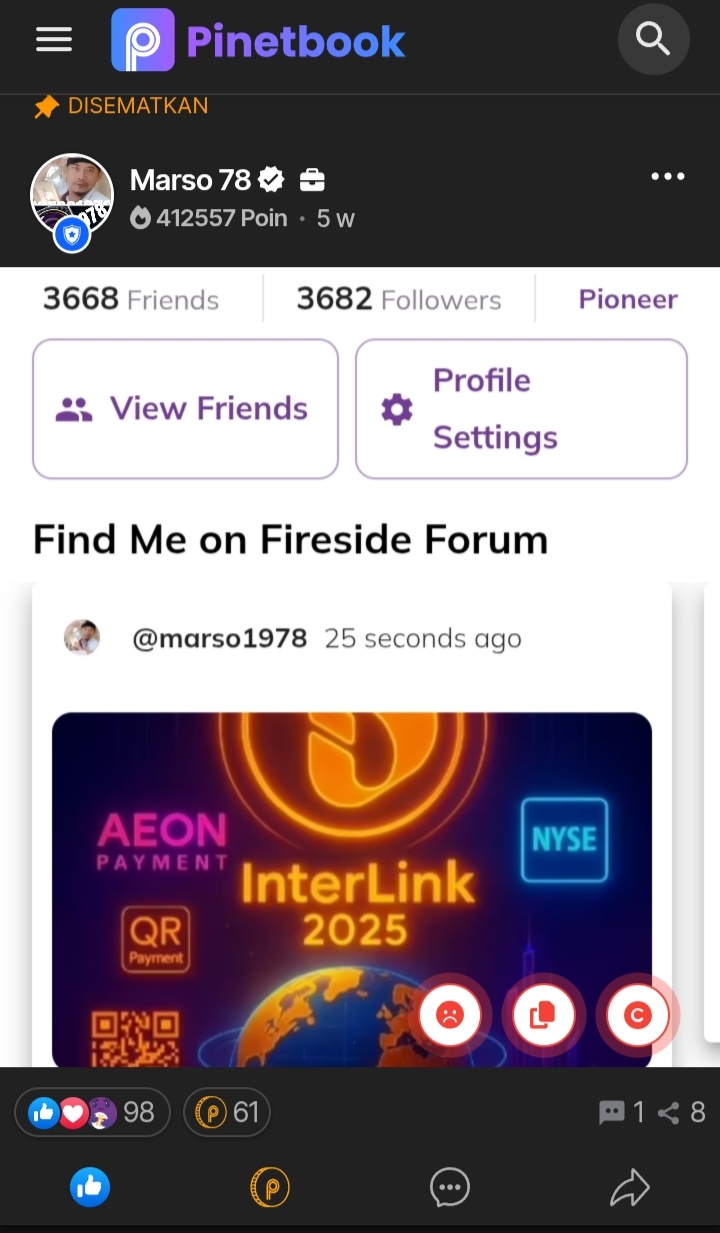Share this post via the arrow icon
720x1233 pixels.
[x=630, y=1188]
